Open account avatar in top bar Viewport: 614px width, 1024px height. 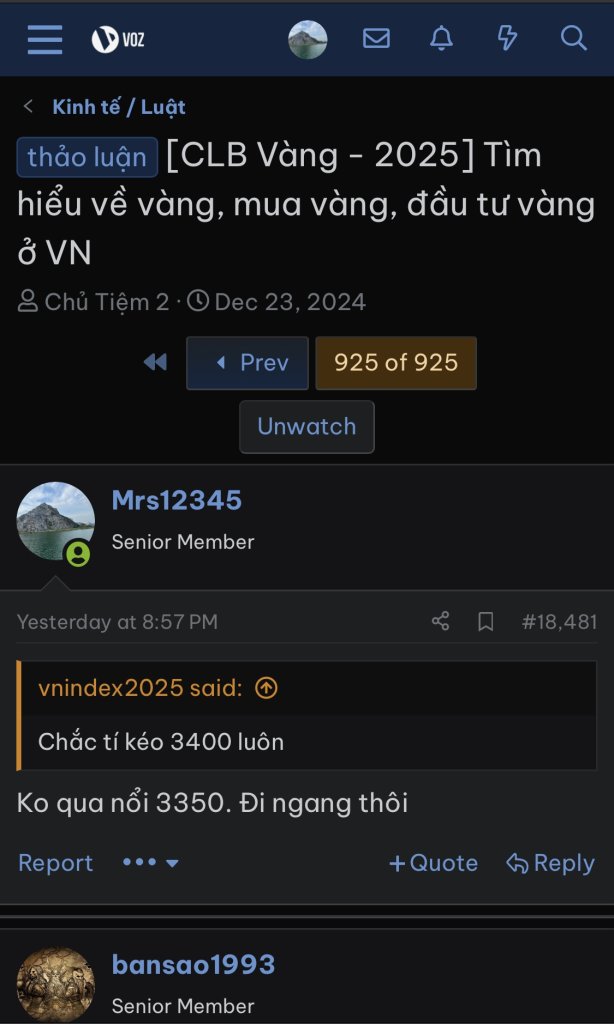[x=308, y=40]
